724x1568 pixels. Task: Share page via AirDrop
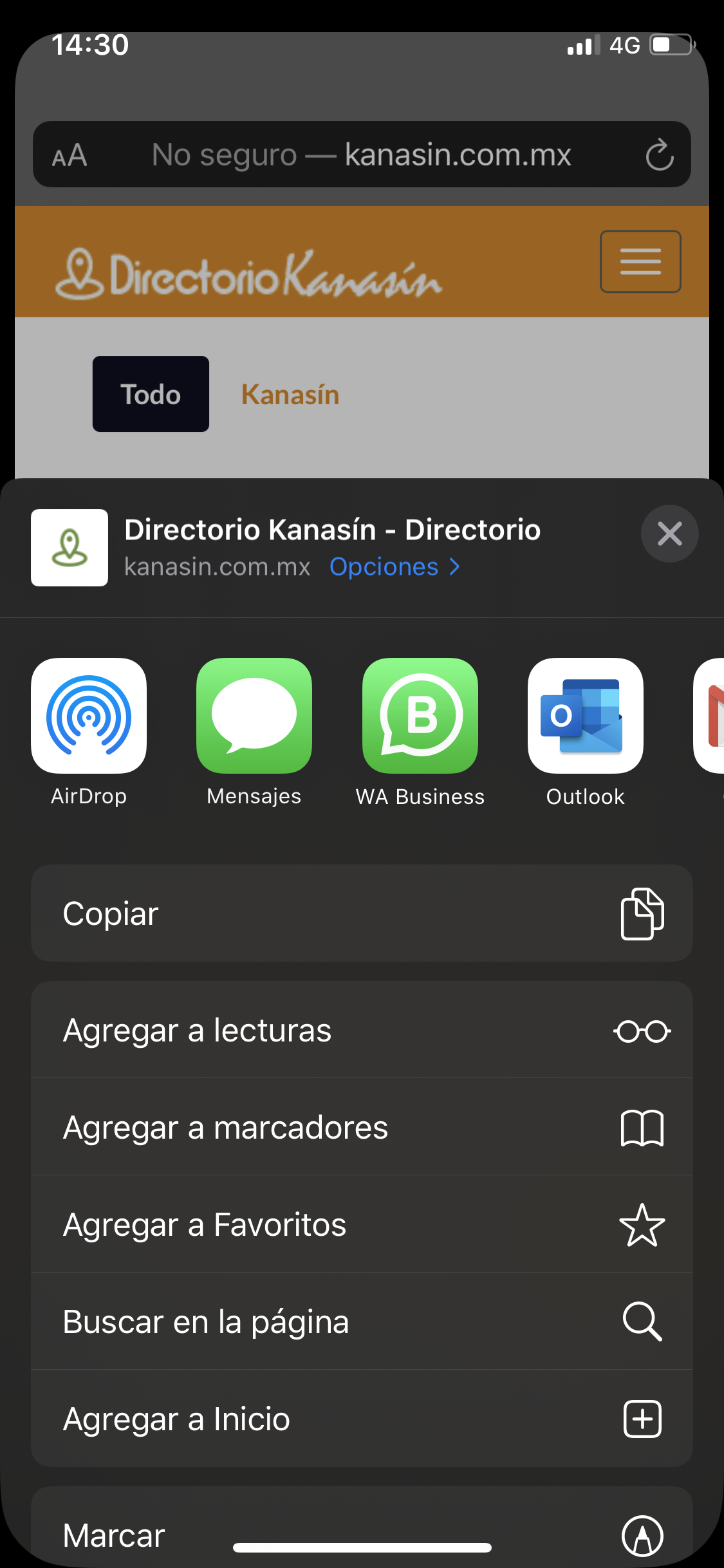[89, 716]
